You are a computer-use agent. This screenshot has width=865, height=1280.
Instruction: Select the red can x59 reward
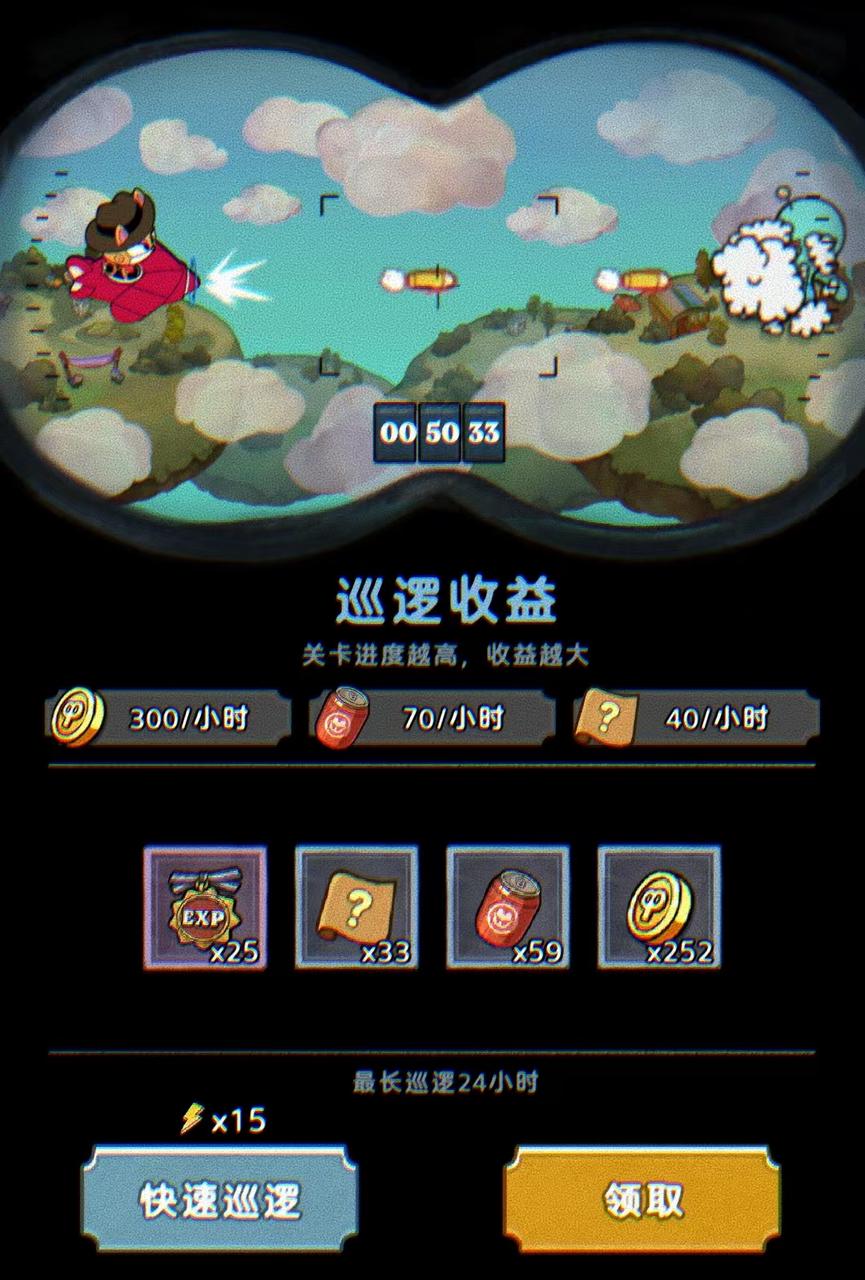click(x=507, y=908)
